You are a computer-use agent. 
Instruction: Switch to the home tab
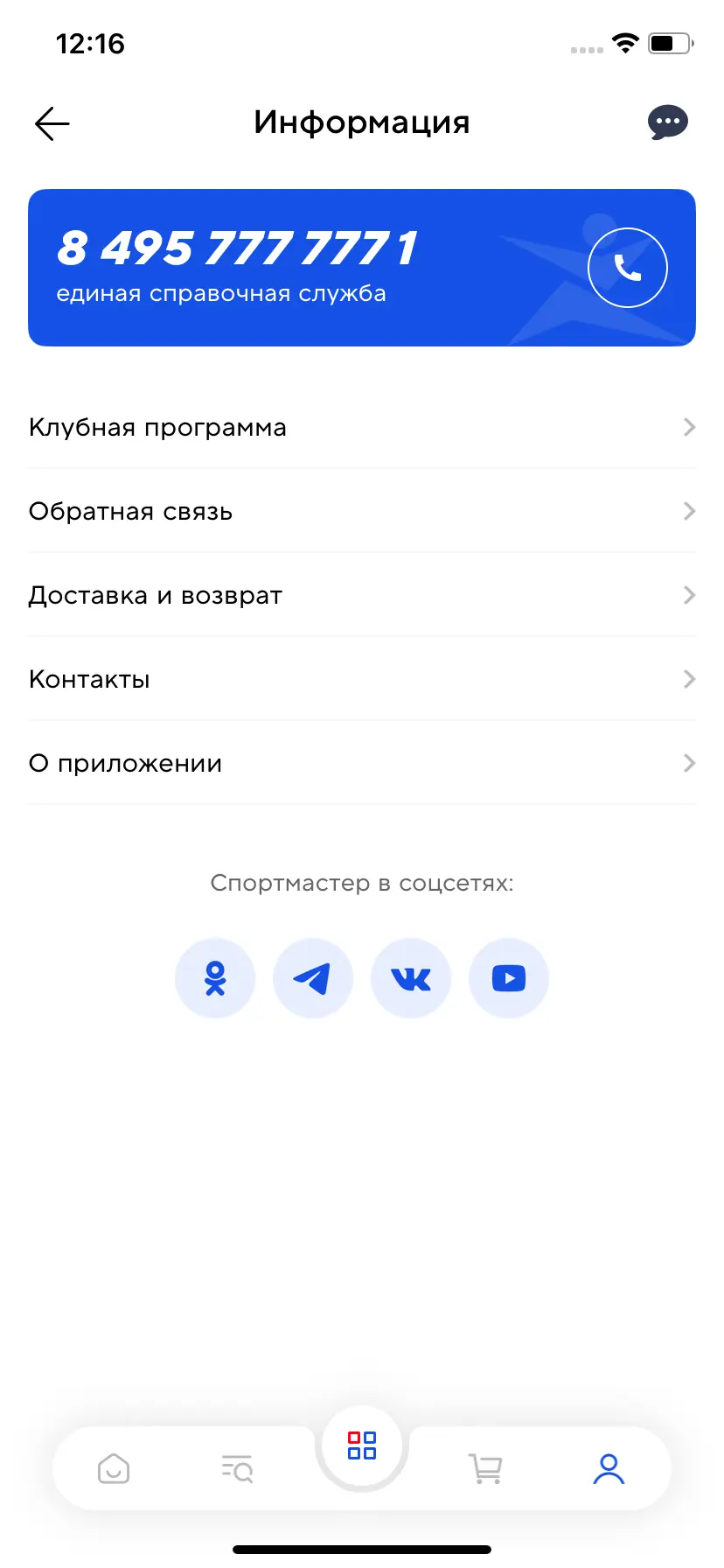tap(114, 1468)
